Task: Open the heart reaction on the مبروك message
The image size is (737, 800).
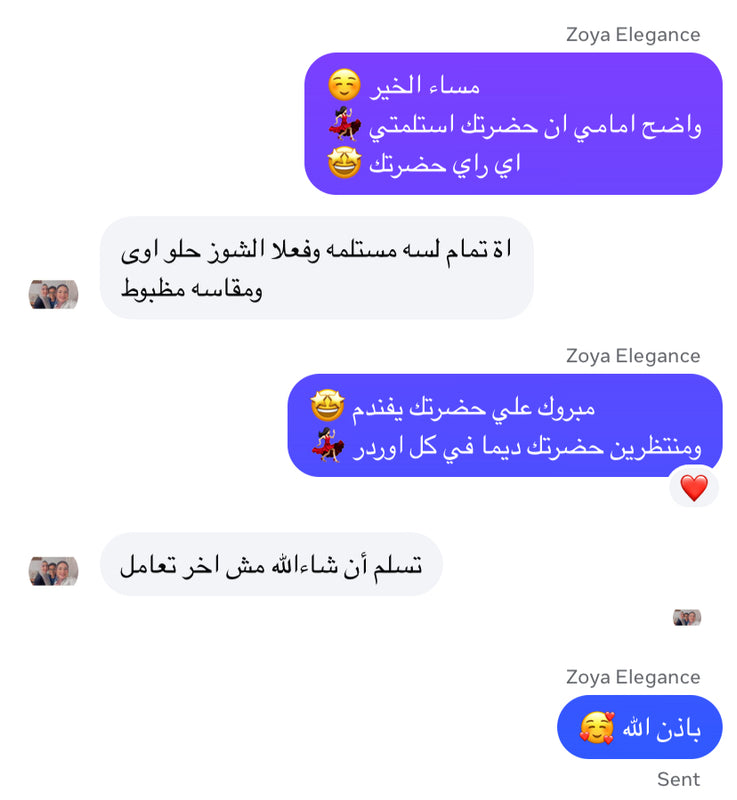Action: (x=693, y=488)
